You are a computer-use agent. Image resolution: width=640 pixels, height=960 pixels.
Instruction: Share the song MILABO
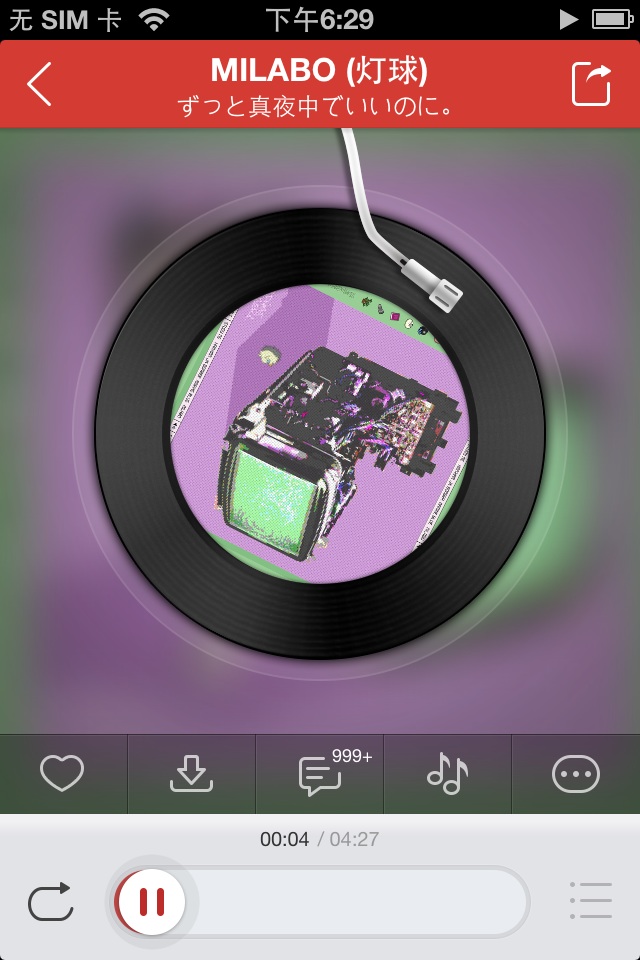coord(591,84)
